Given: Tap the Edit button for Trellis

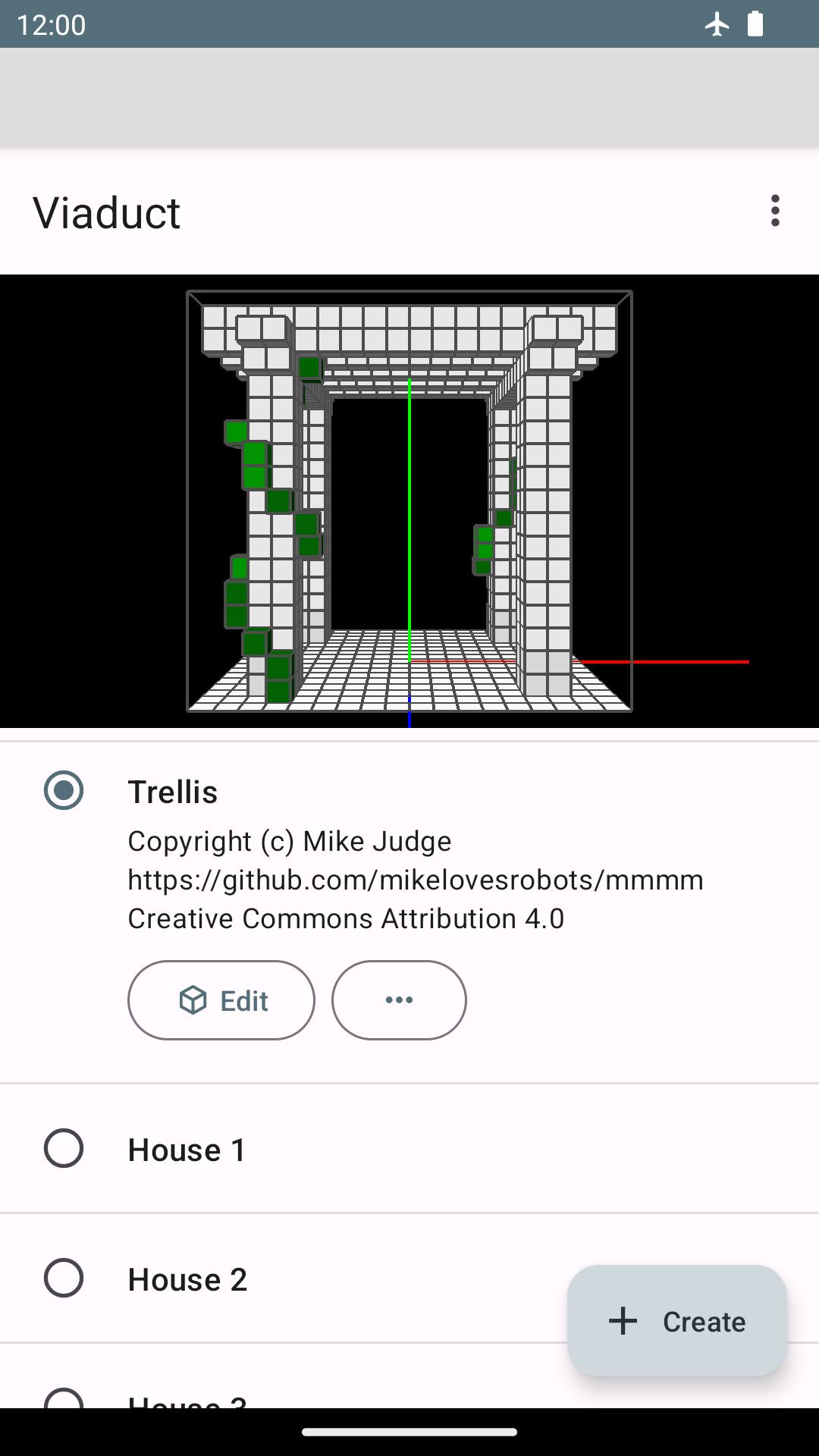Looking at the screenshot, I should pyautogui.click(x=221, y=1000).
